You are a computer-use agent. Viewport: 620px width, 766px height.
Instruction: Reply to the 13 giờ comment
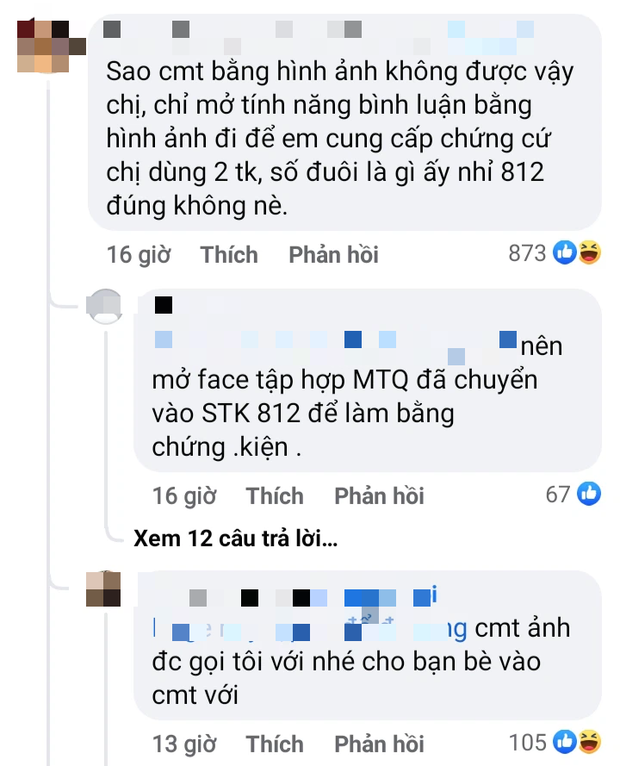tap(379, 743)
